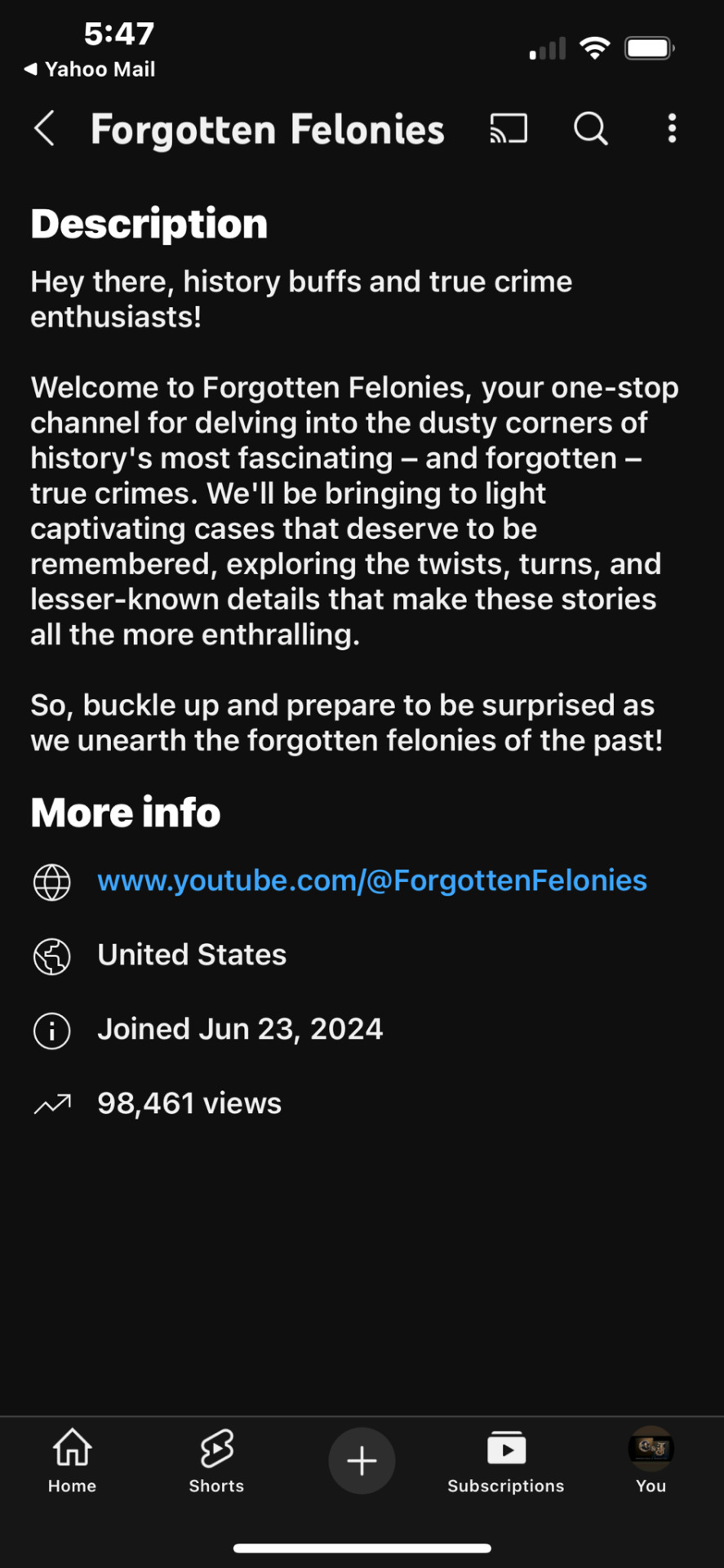Open the three-dot overflow menu
Viewport: 724px width, 1568px height.
coord(672,129)
